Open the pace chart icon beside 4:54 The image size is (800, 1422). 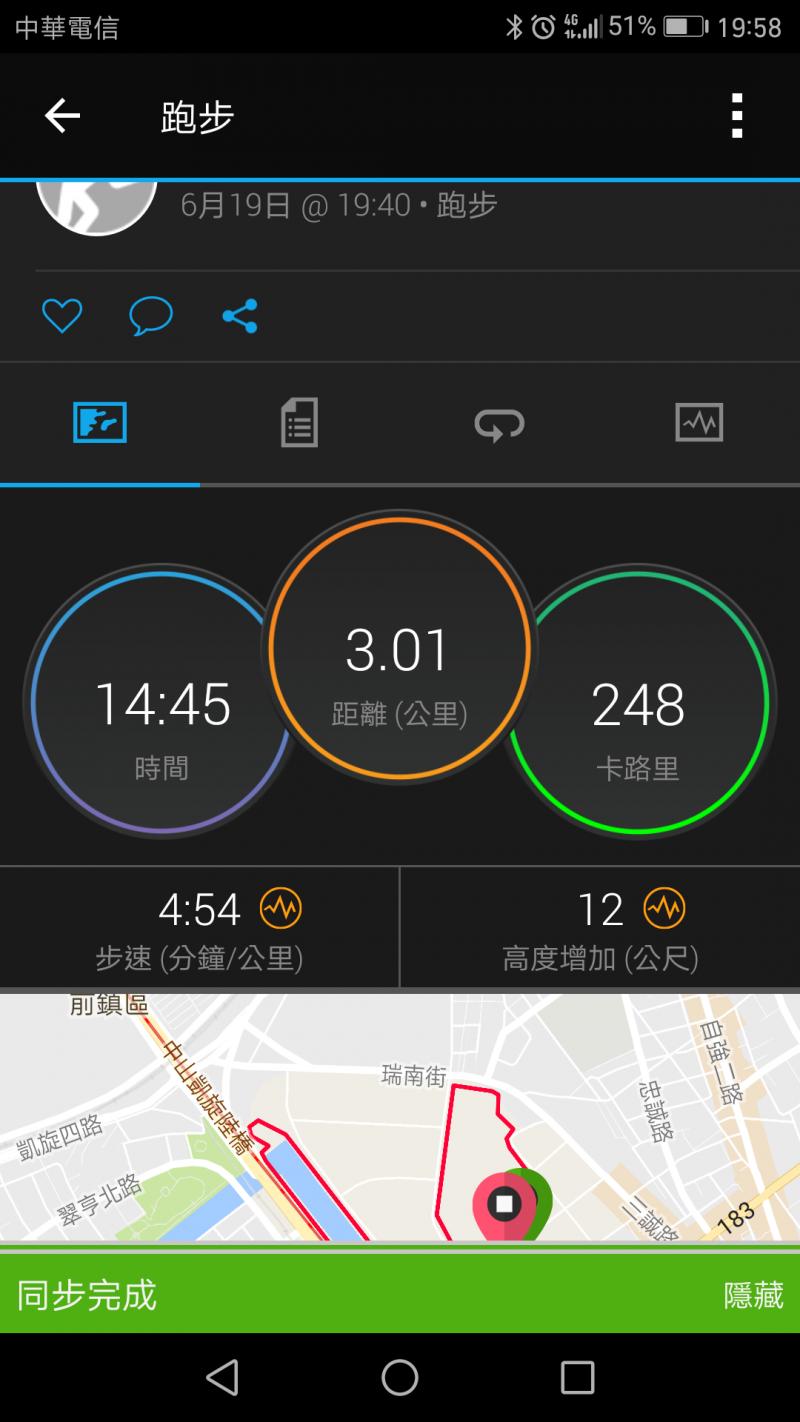(x=281, y=909)
